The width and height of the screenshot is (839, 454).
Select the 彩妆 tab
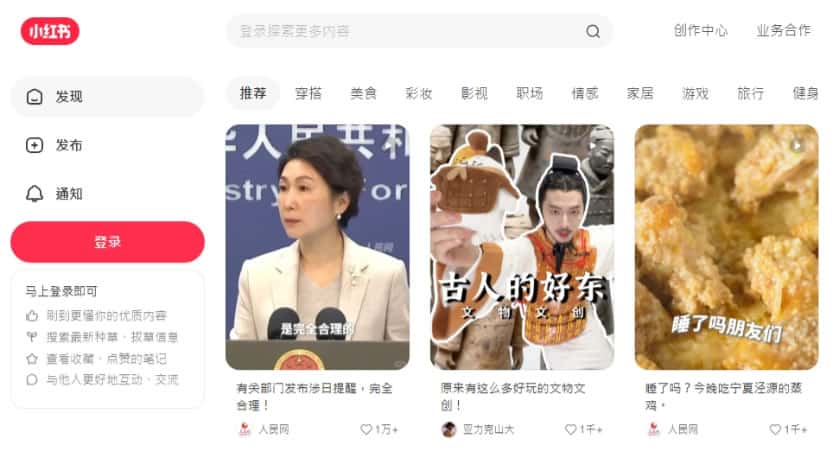[x=418, y=93]
